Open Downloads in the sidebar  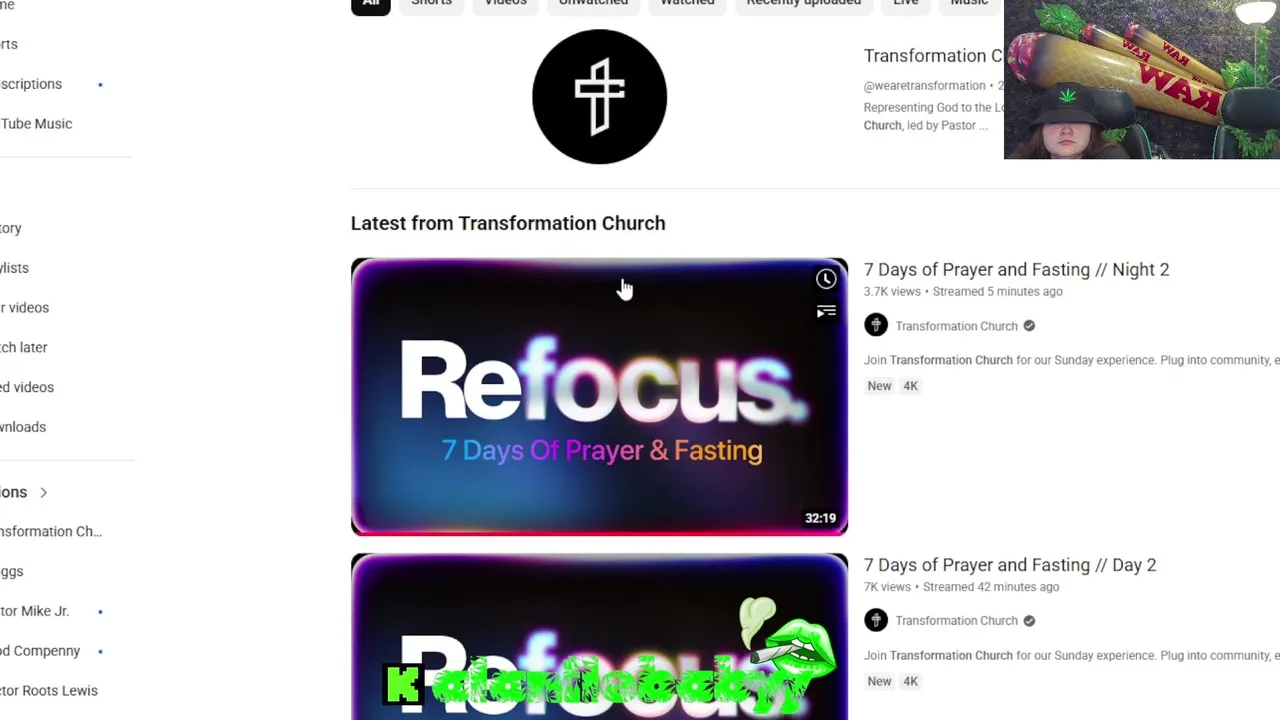[23, 427]
